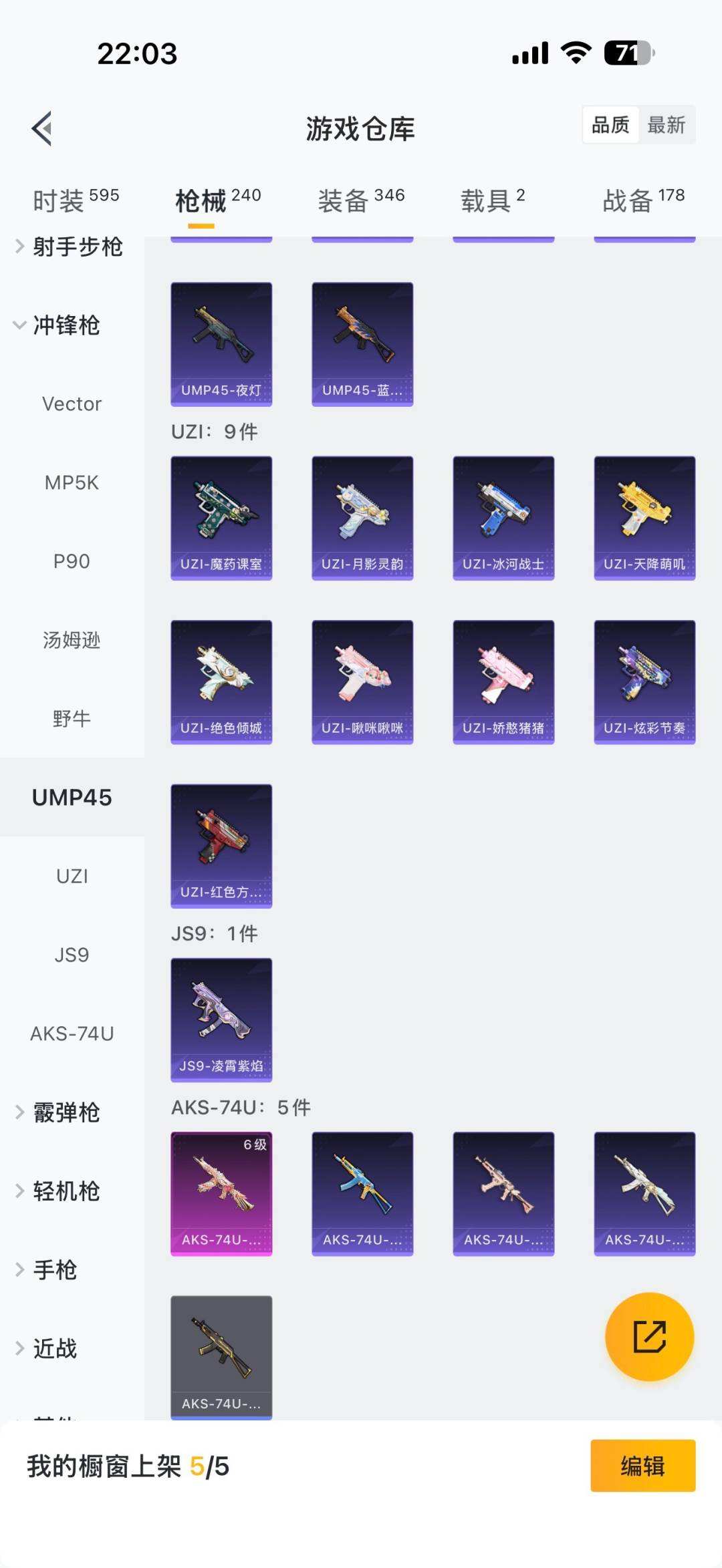Open the 载具 tab
Screen dimensions: 722x1568
coord(493,200)
